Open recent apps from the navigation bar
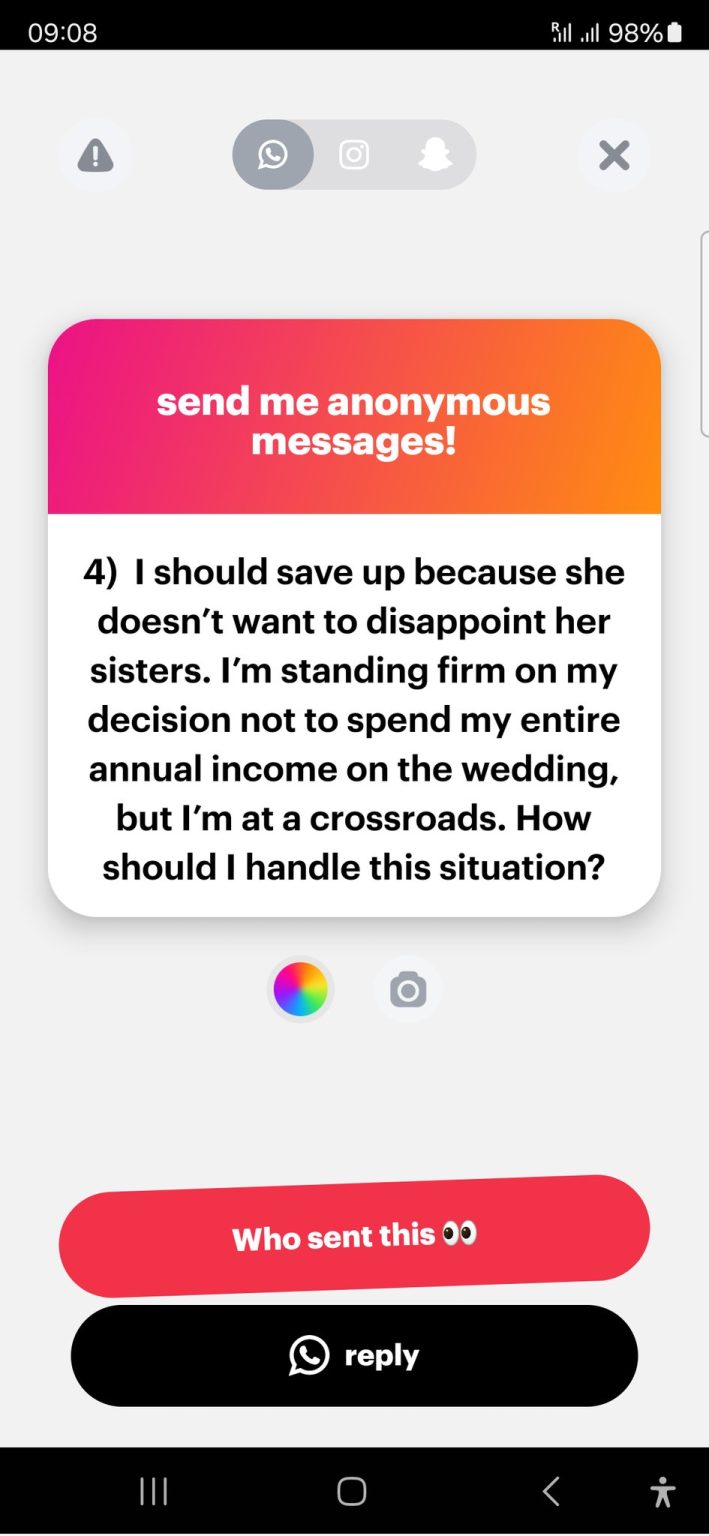The image size is (709, 1536). (x=153, y=1491)
